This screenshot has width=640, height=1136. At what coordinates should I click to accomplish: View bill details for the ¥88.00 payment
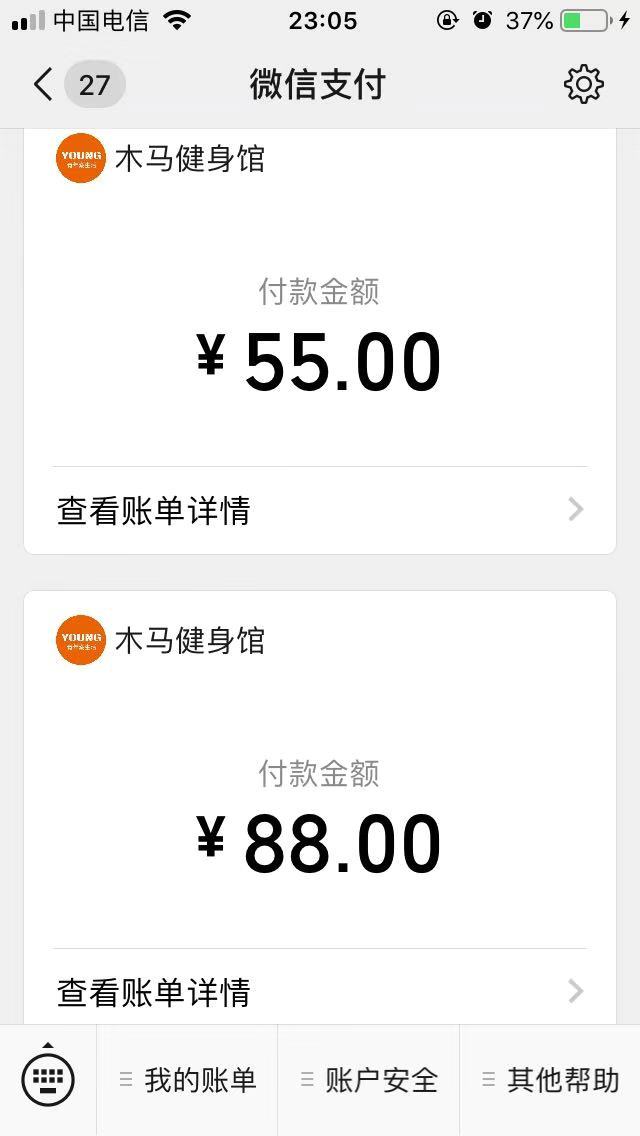point(320,991)
